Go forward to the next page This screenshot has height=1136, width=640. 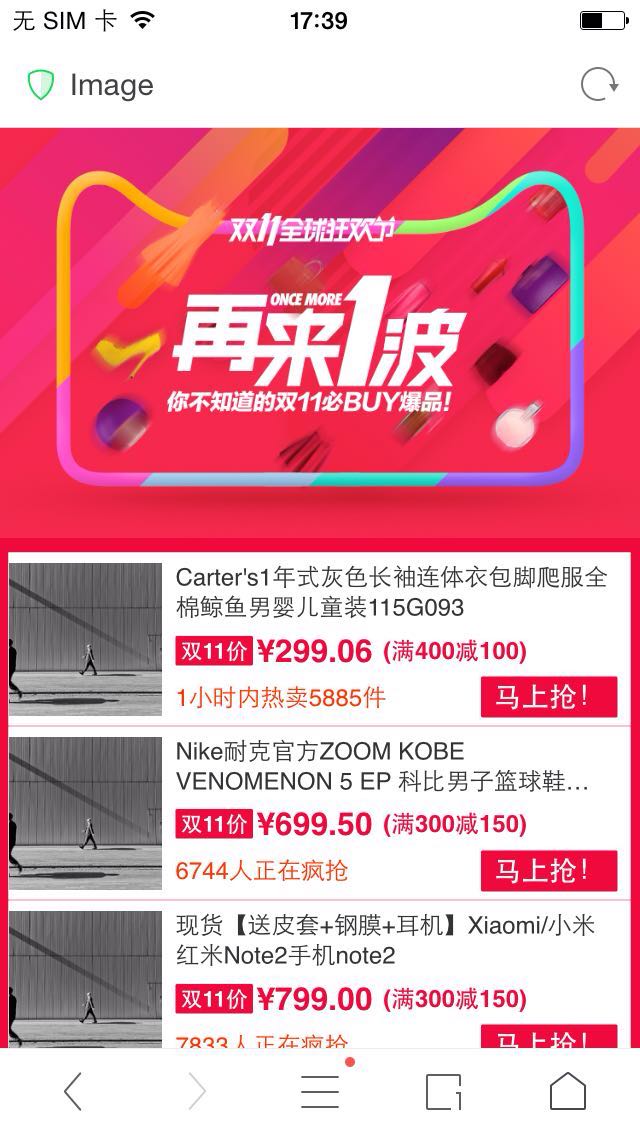click(x=197, y=1092)
